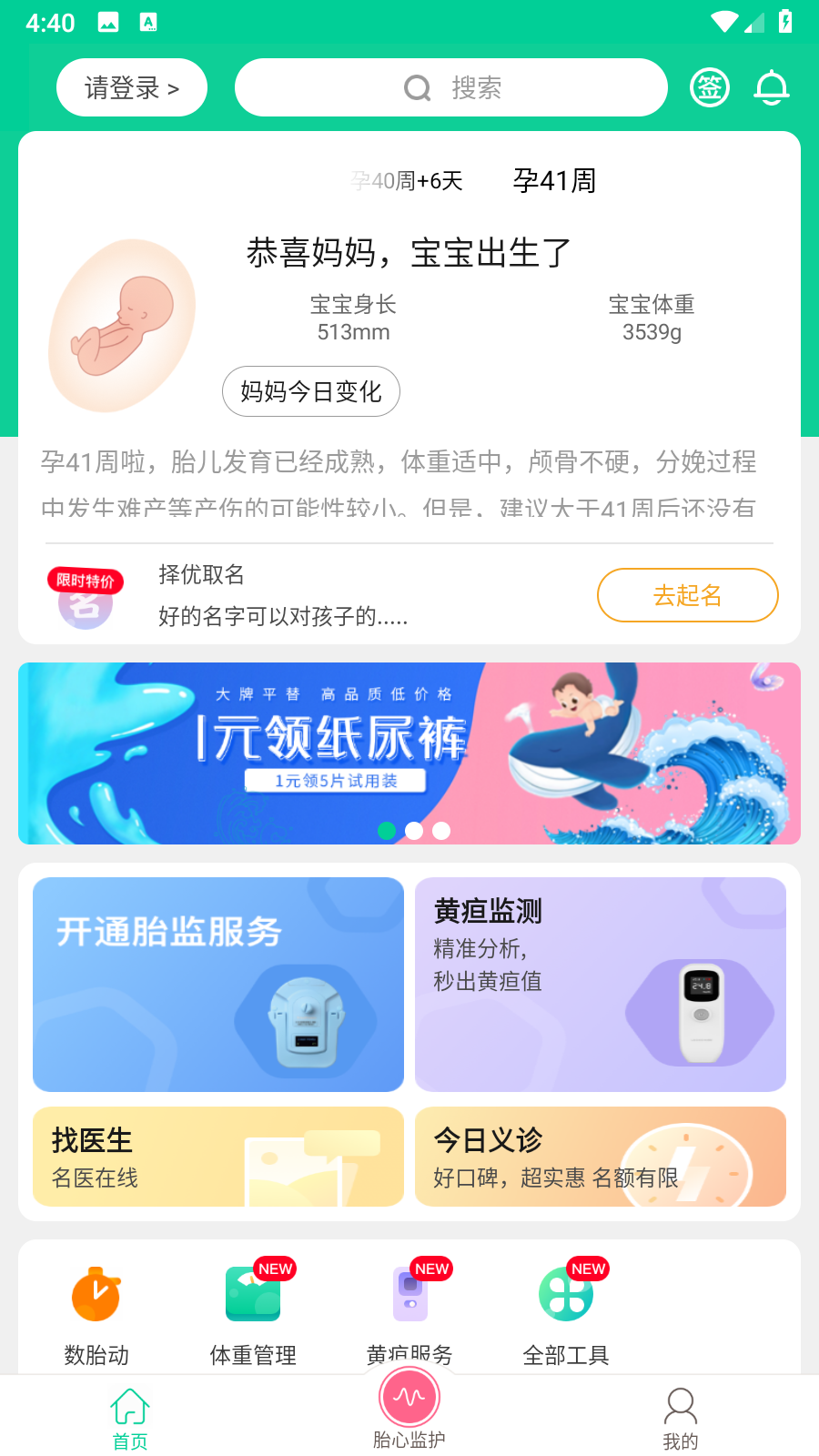Viewport: 819px width, 1456px height.
Task: Switch to the 胎心监护 tab
Action: click(409, 1411)
